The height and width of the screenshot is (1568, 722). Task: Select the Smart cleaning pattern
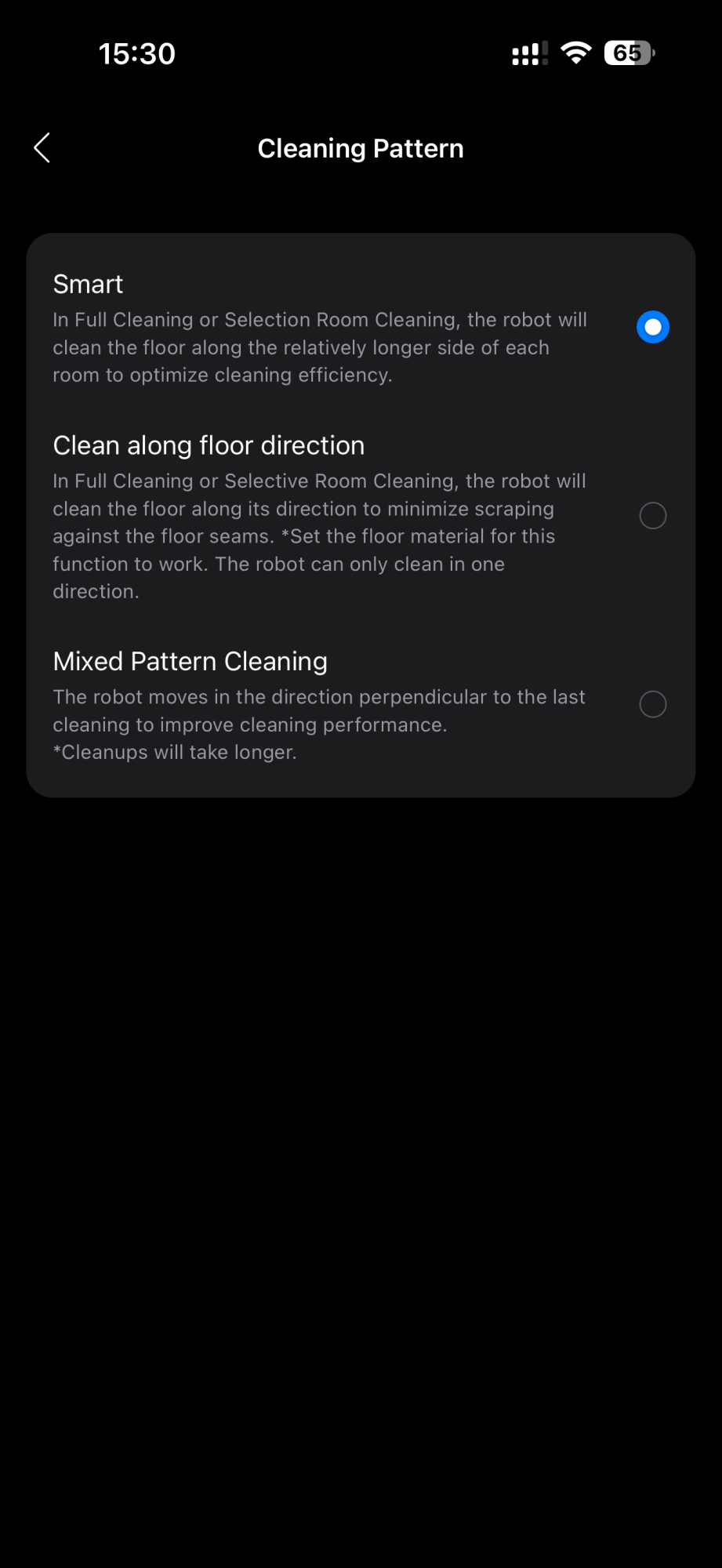pos(652,327)
